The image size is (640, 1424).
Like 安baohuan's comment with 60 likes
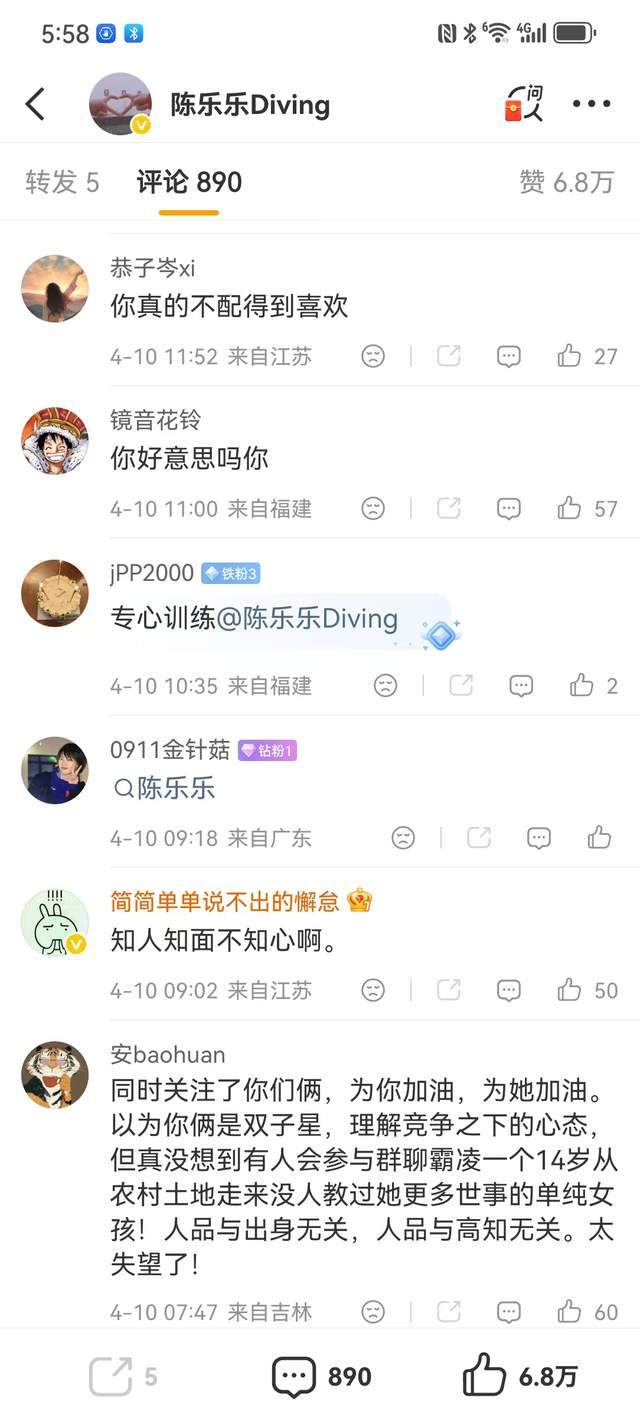(x=570, y=1311)
